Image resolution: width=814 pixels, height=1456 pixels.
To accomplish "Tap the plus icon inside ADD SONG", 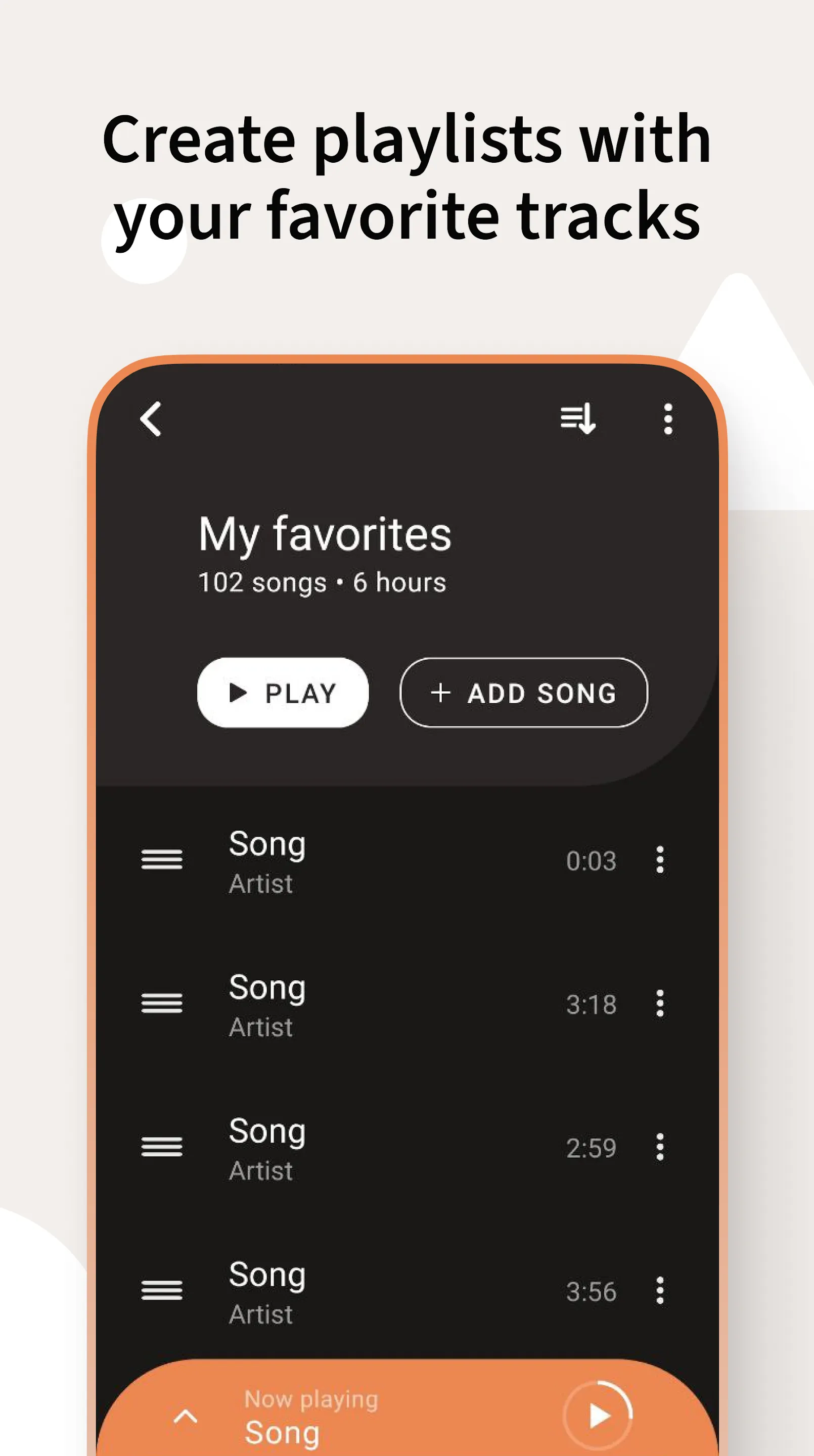I will [x=440, y=694].
